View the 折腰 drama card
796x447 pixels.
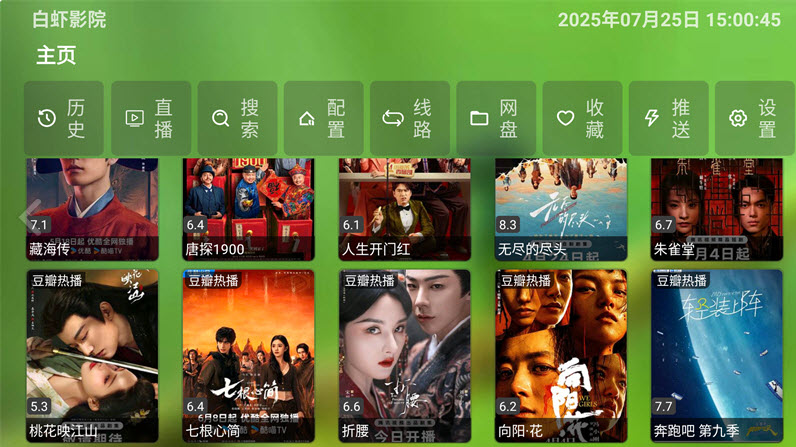404,355
